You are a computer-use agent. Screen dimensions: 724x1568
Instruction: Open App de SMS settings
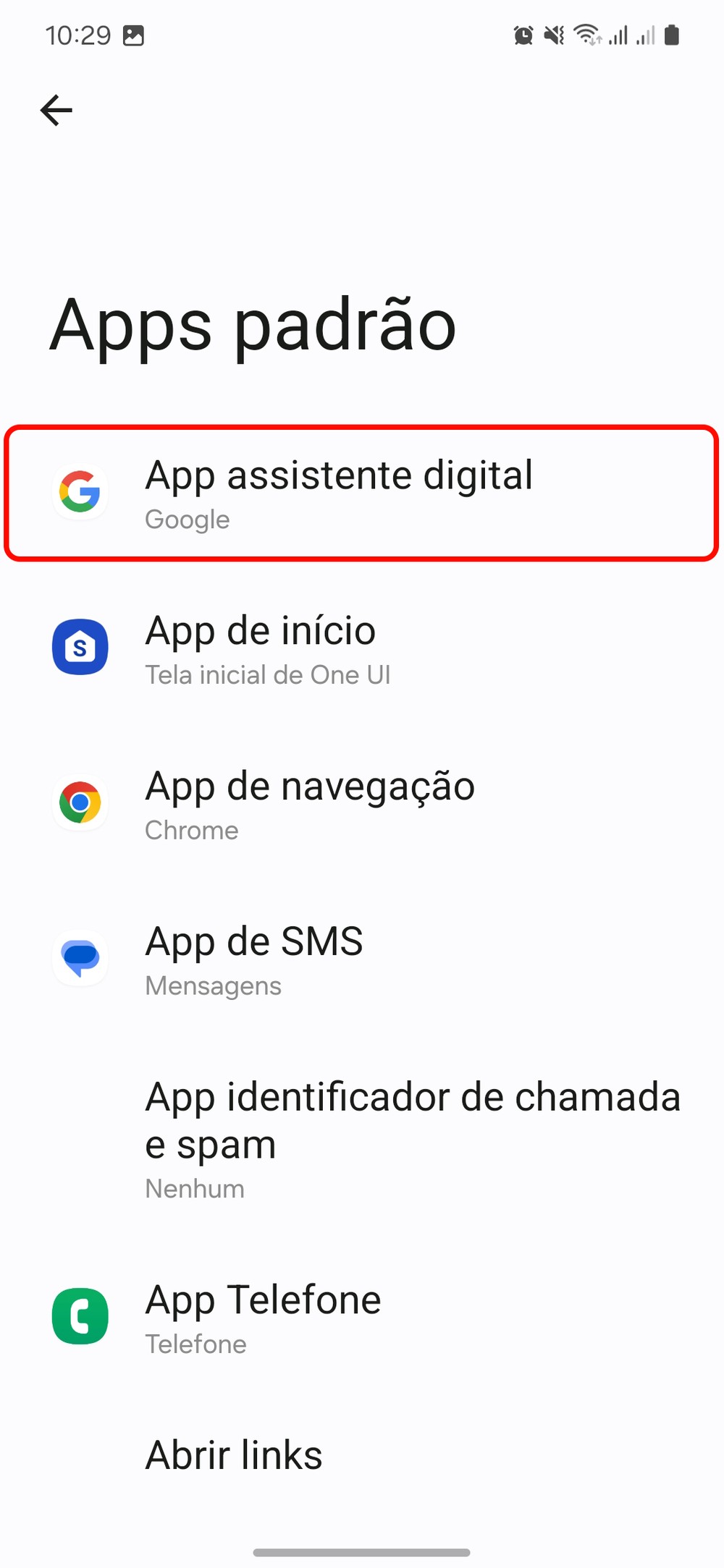point(253,959)
